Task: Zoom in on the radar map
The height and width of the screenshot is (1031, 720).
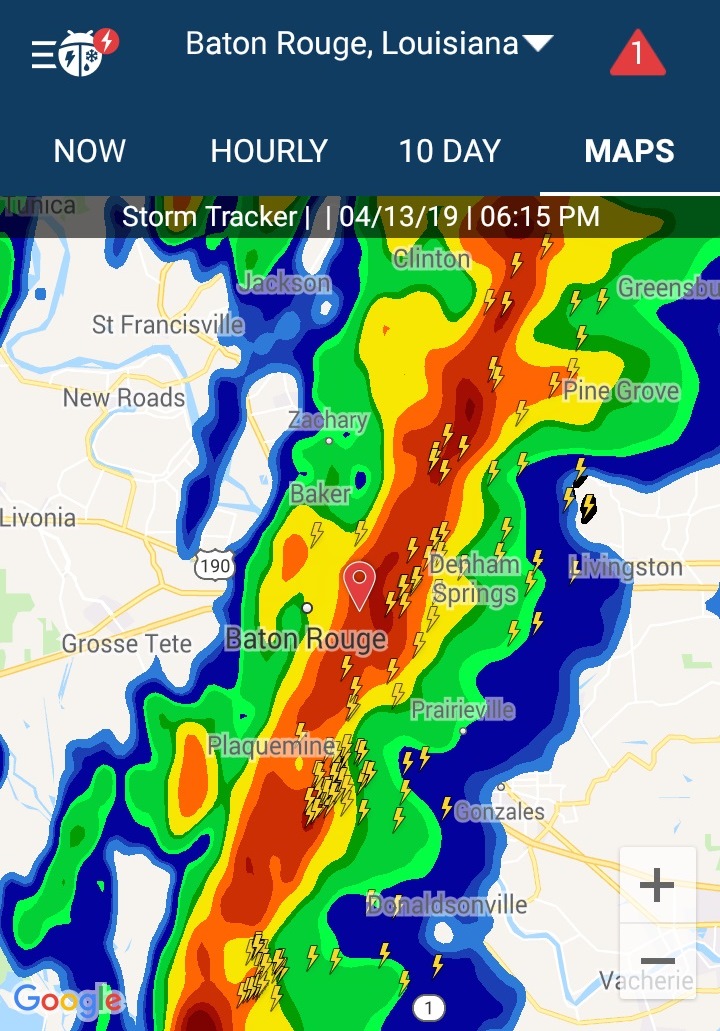Action: tap(657, 885)
